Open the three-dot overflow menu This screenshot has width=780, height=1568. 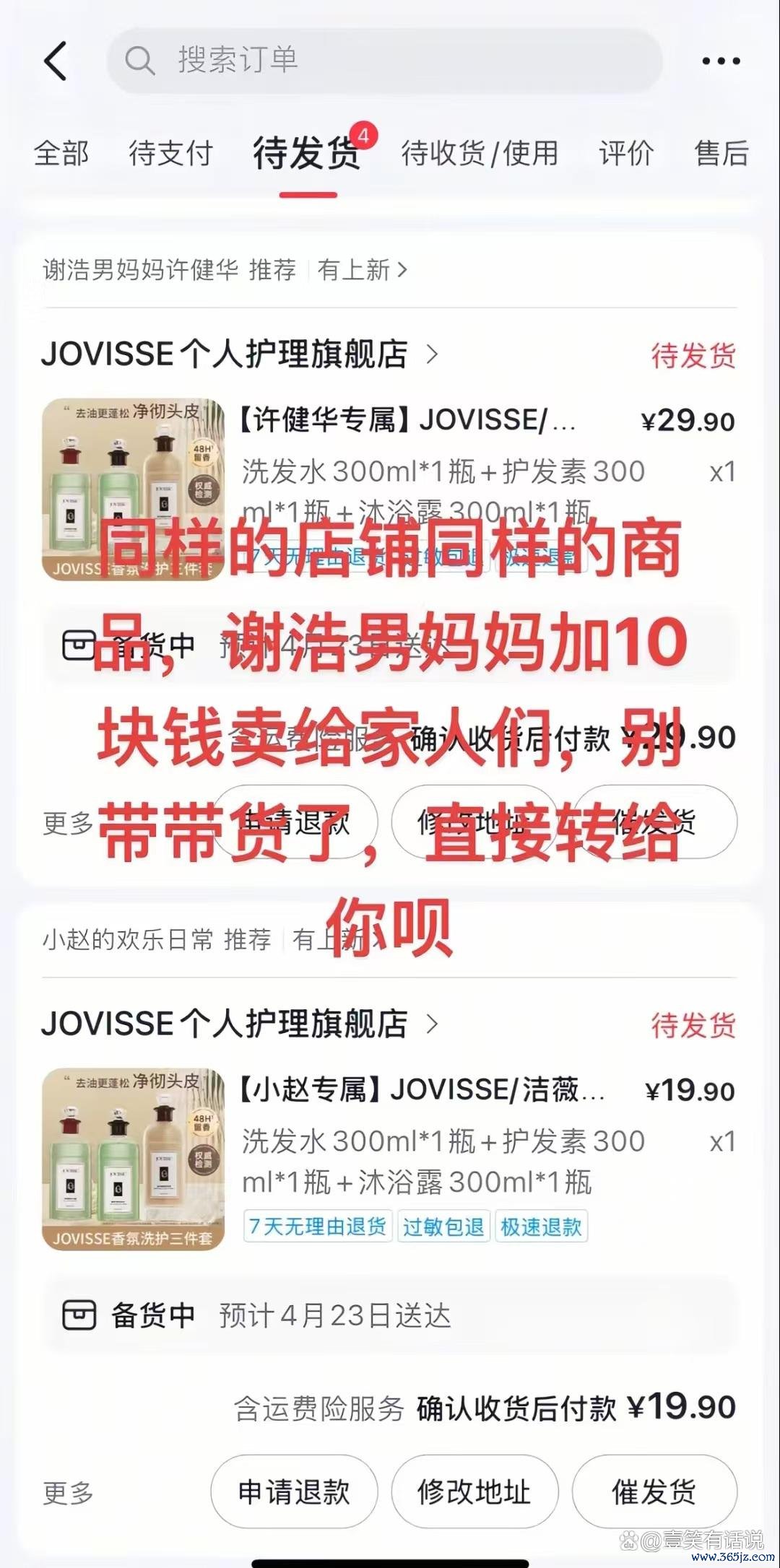point(720,61)
